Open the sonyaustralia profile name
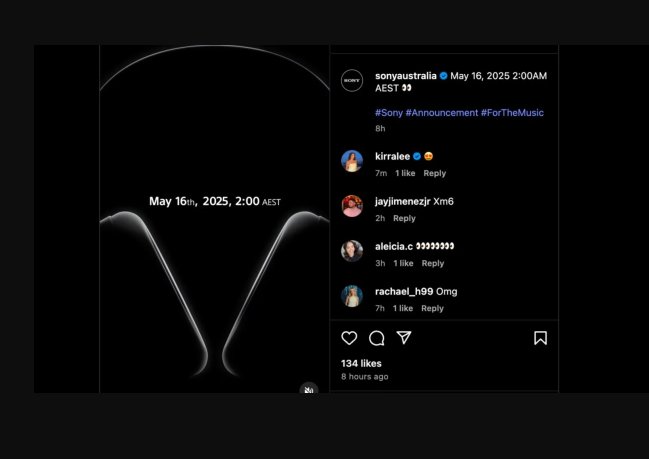 pos(405,76)
